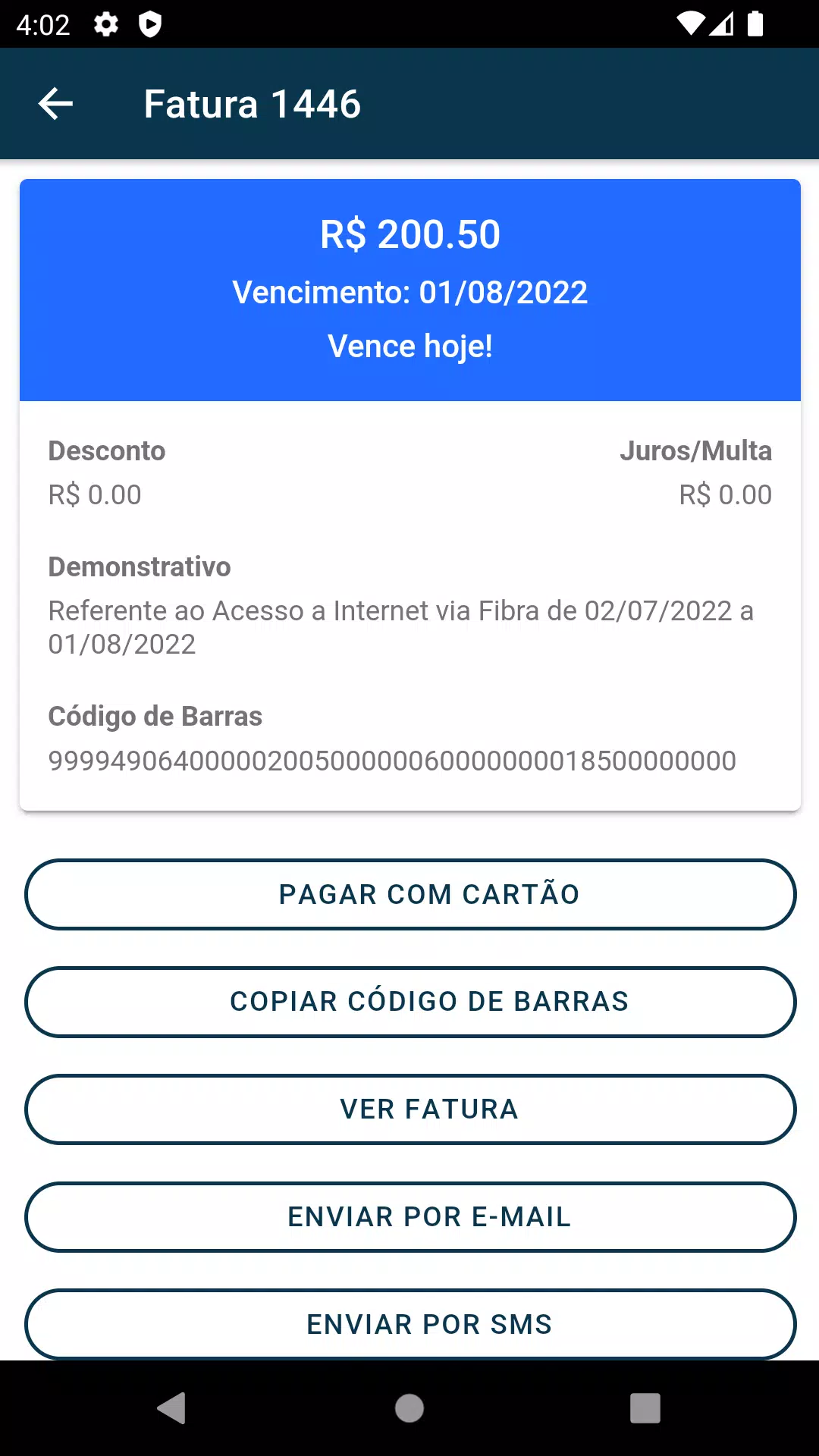Select Enviar por E-mail
Screen dimensions: 819x1456
click(410, 1217)
